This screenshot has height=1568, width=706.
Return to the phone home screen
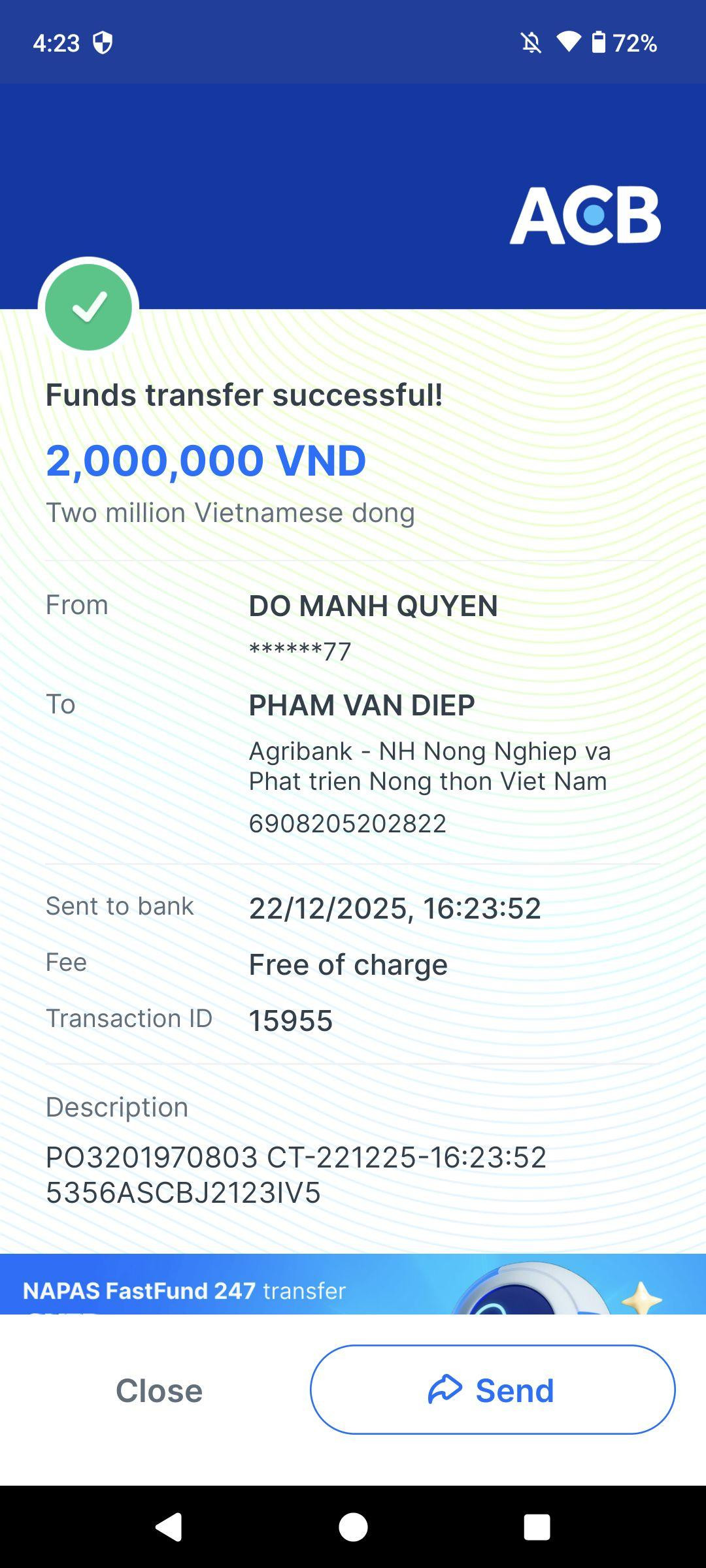tap(353, 1527)
